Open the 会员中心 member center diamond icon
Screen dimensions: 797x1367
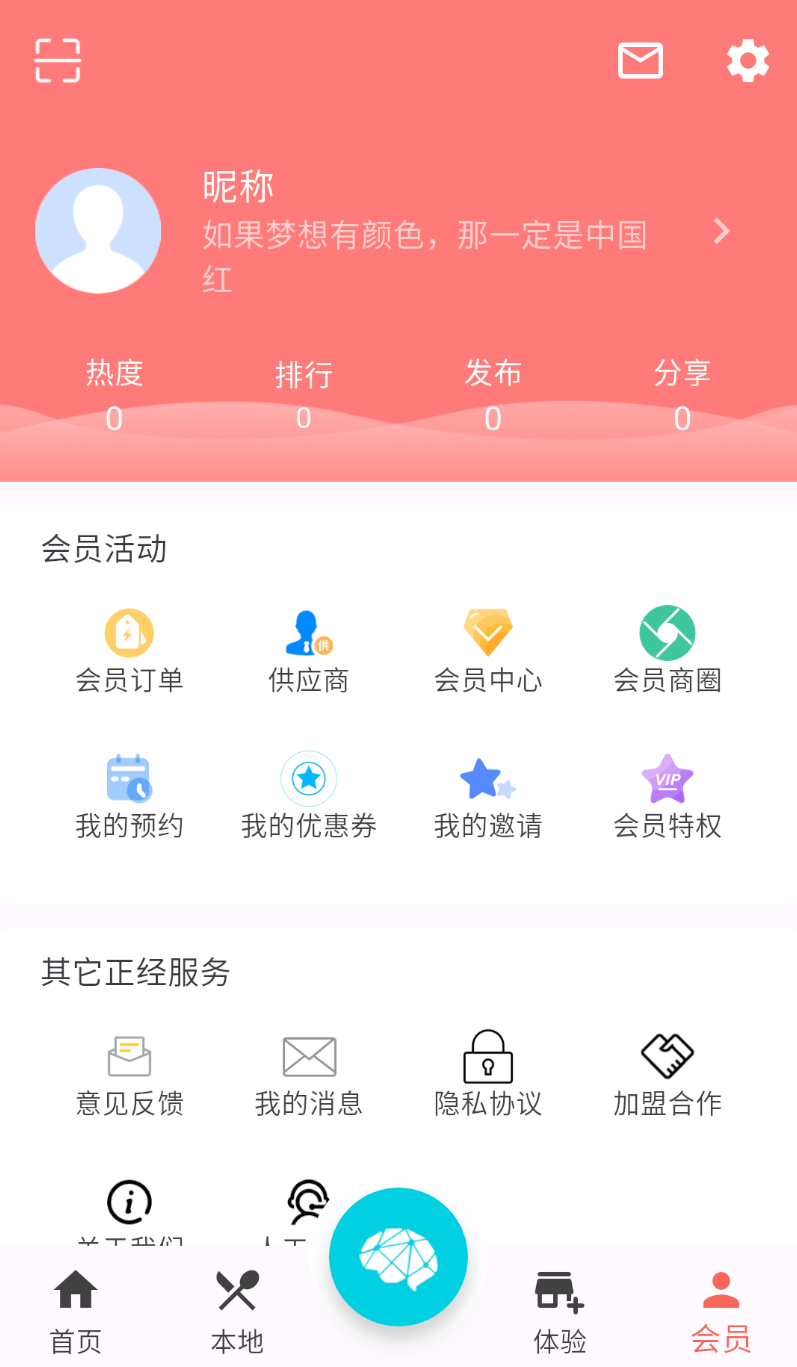488,632
